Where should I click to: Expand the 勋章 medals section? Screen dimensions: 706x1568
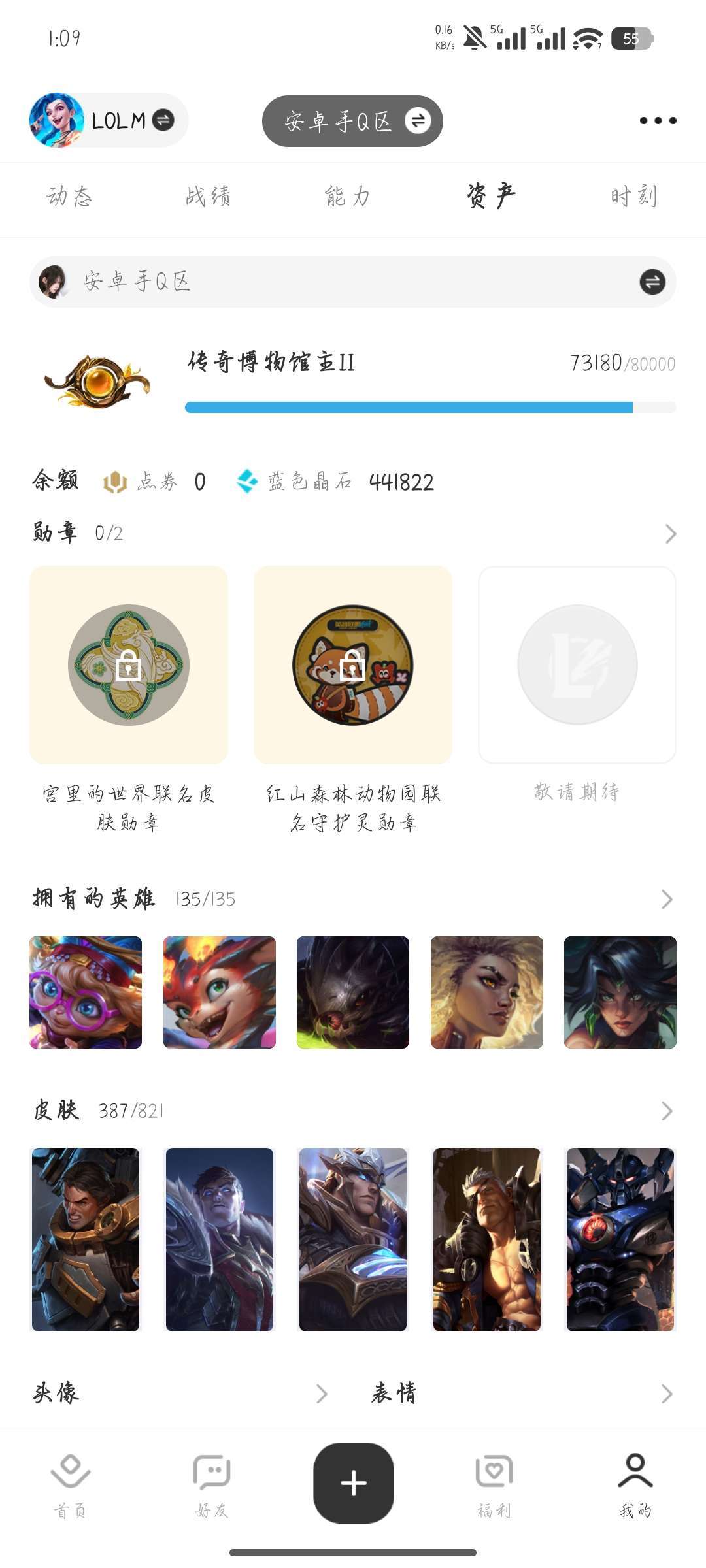[670, 534]
